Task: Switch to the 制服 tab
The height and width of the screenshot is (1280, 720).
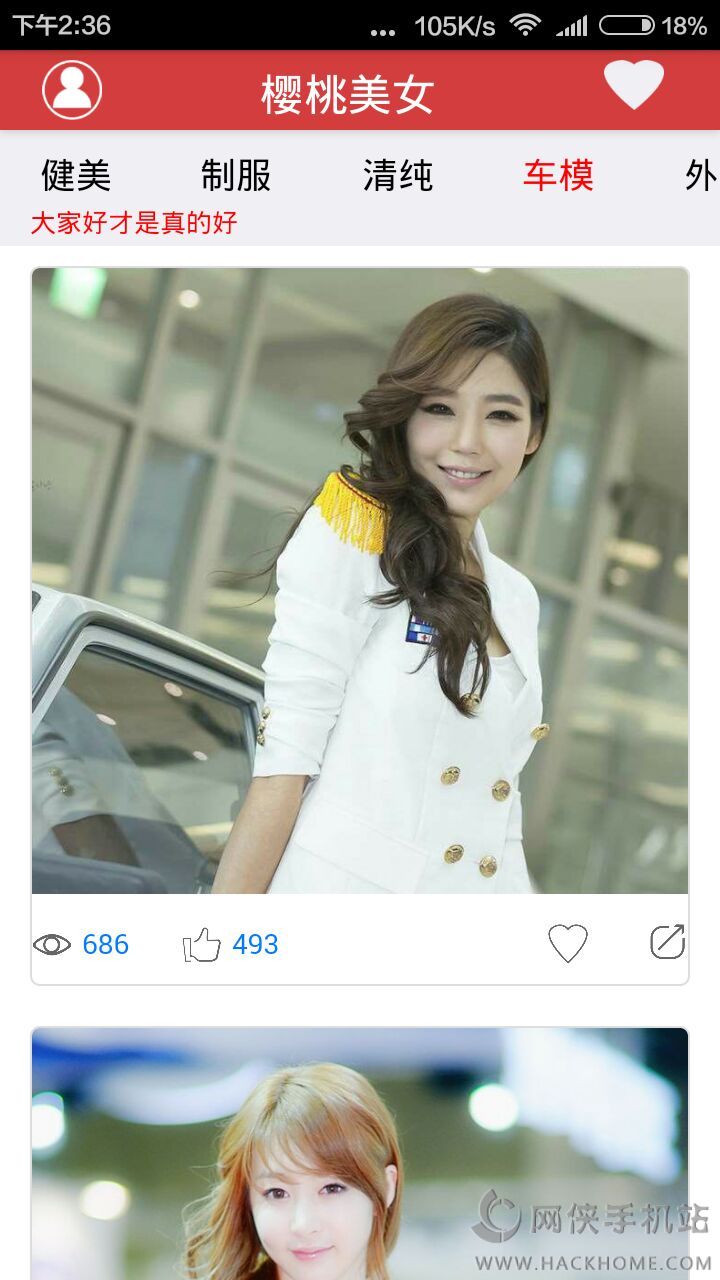Action: point(236,175)
